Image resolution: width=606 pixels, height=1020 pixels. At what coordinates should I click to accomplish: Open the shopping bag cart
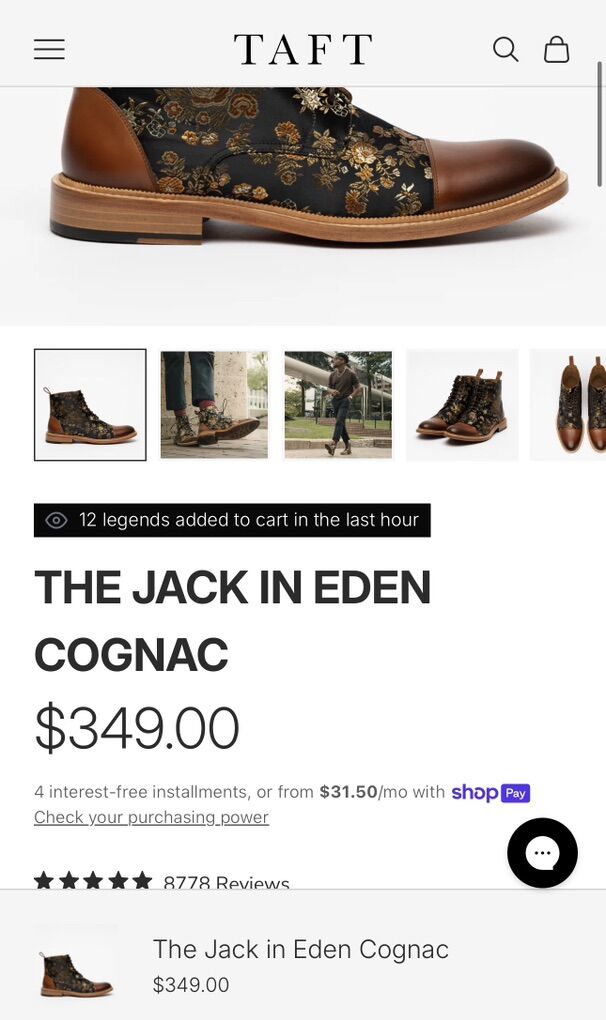pos(557,49)
